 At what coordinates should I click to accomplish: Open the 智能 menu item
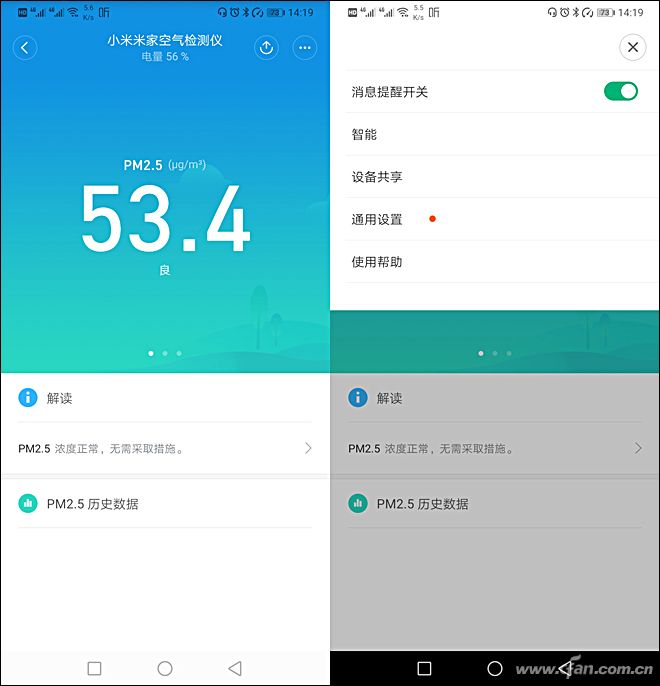(365, 135)
